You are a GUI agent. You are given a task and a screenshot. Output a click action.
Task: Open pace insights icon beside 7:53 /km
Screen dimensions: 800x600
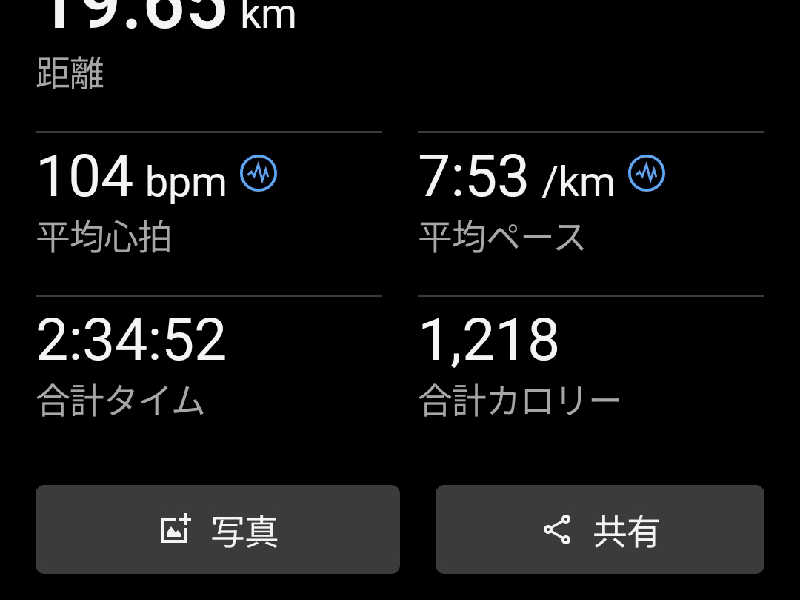point(646,174)
